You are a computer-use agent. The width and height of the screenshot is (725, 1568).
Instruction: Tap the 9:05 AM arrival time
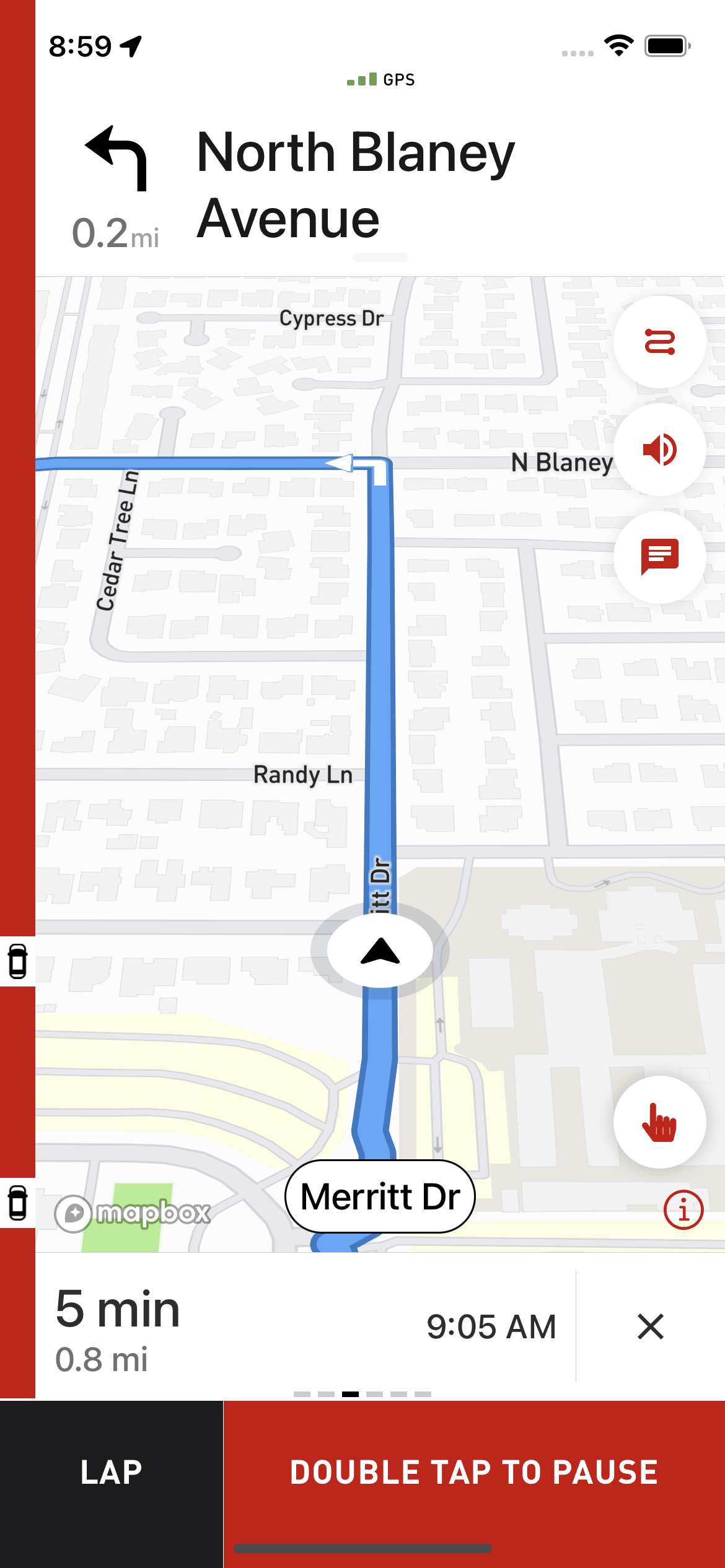[x=493, y=1328]
